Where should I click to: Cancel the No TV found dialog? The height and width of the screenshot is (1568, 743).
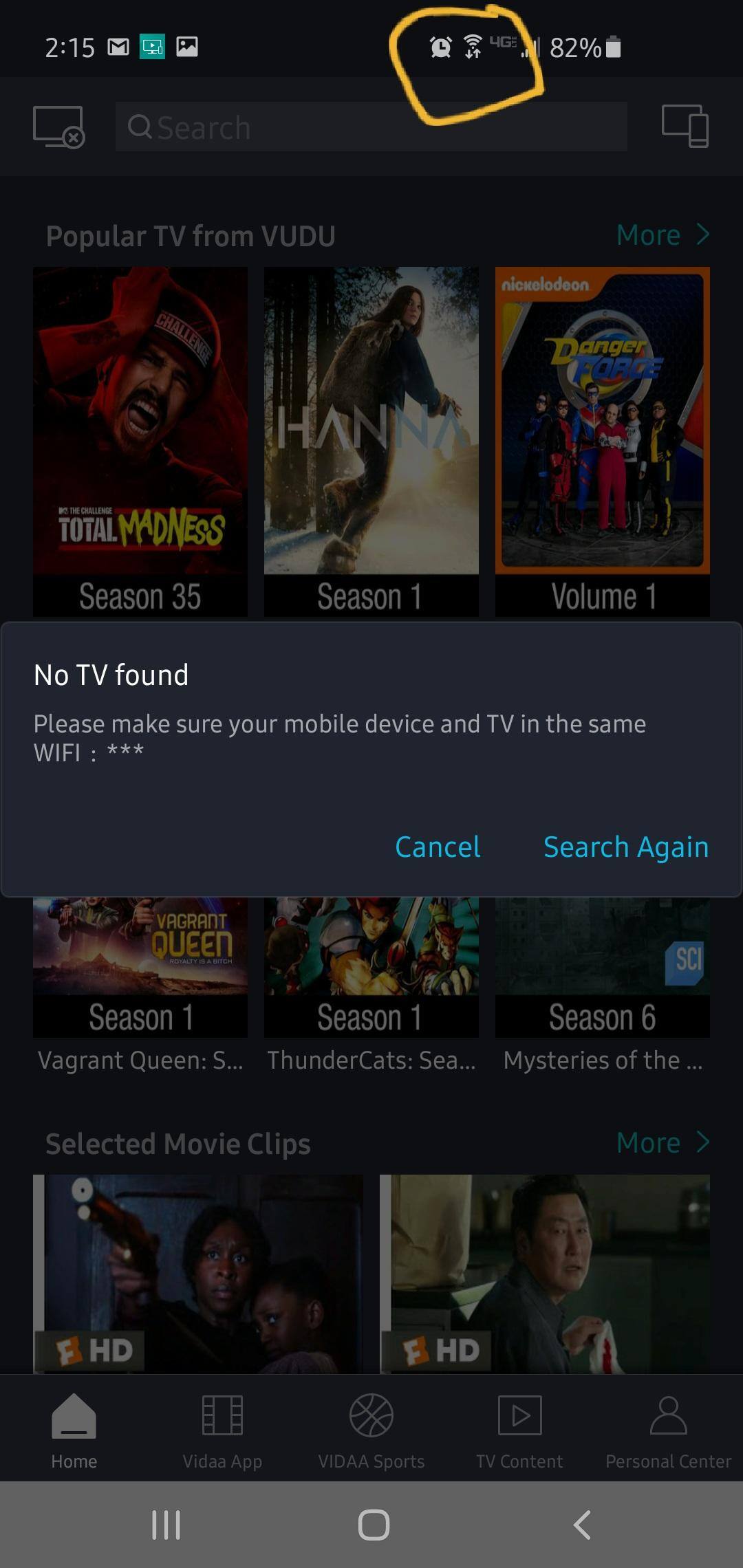[438, 847]
